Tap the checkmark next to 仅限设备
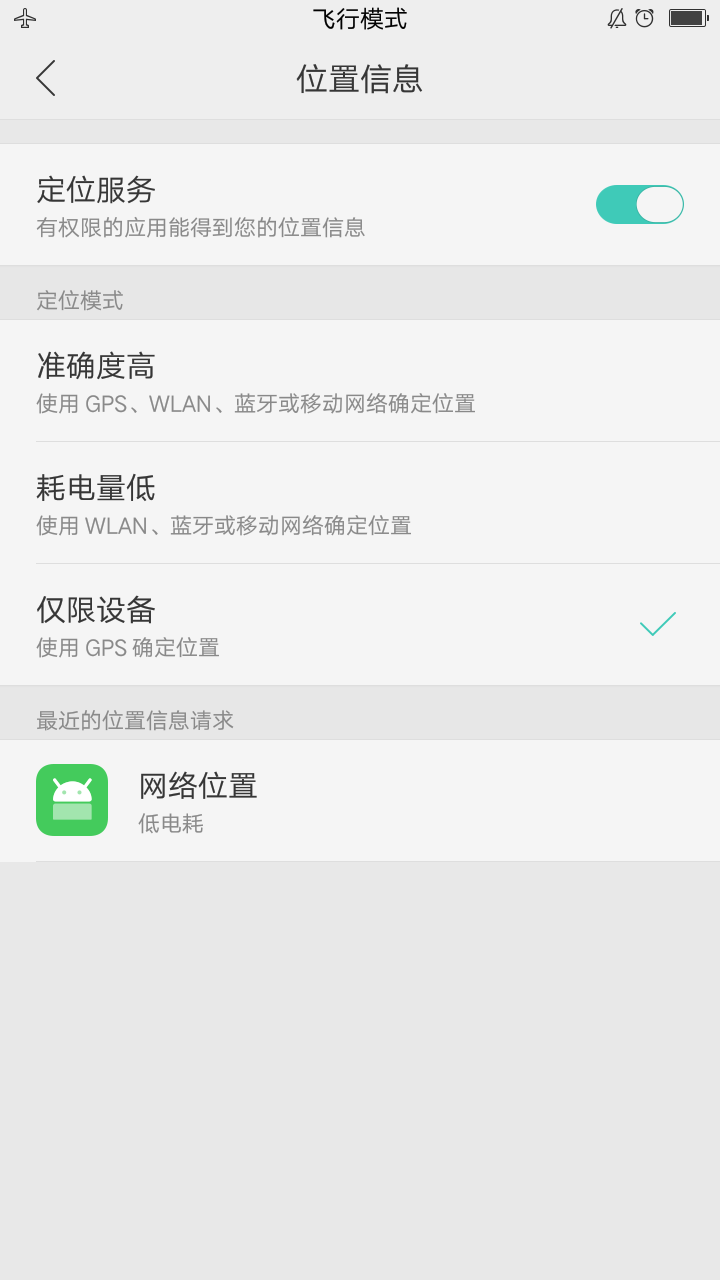The width and height of the screenshot is (720, 1280). (657, 624)
